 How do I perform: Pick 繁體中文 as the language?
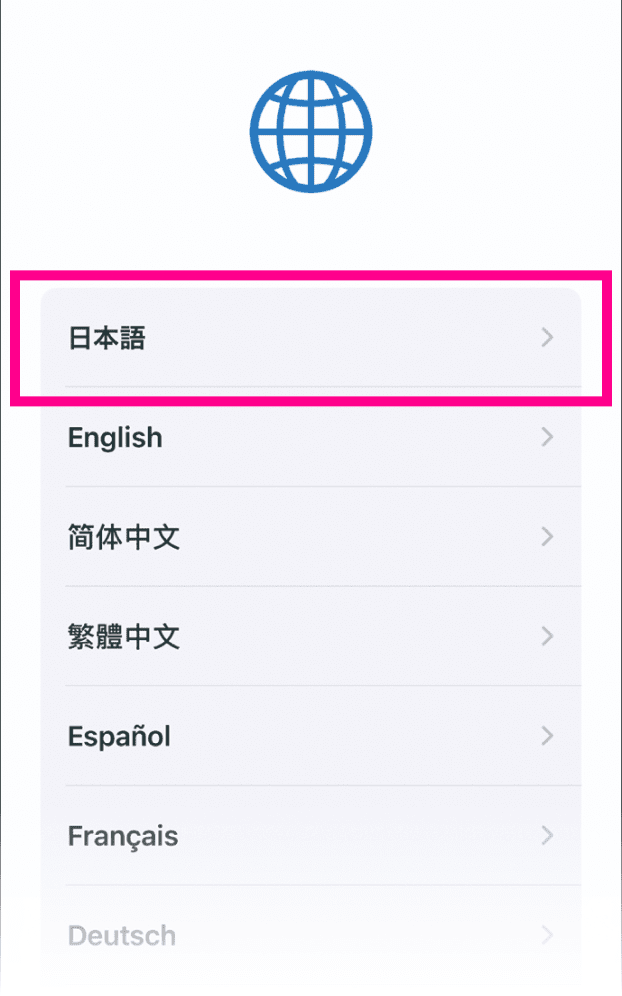point(310,636)
